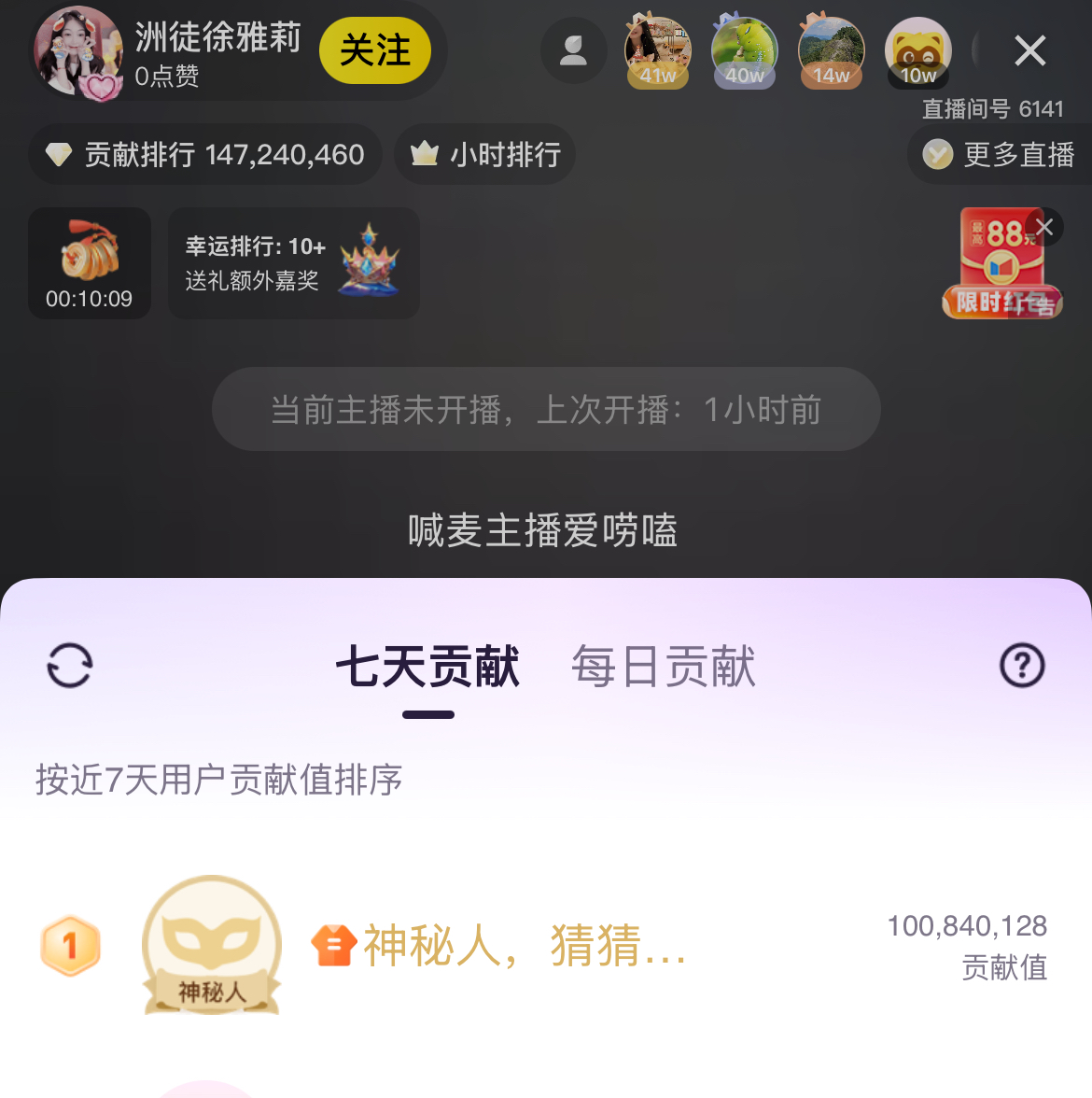Dismiss the red packet with its small X
Viewport: 1092px width, 1098px height.
click(x=1045, y=227)
